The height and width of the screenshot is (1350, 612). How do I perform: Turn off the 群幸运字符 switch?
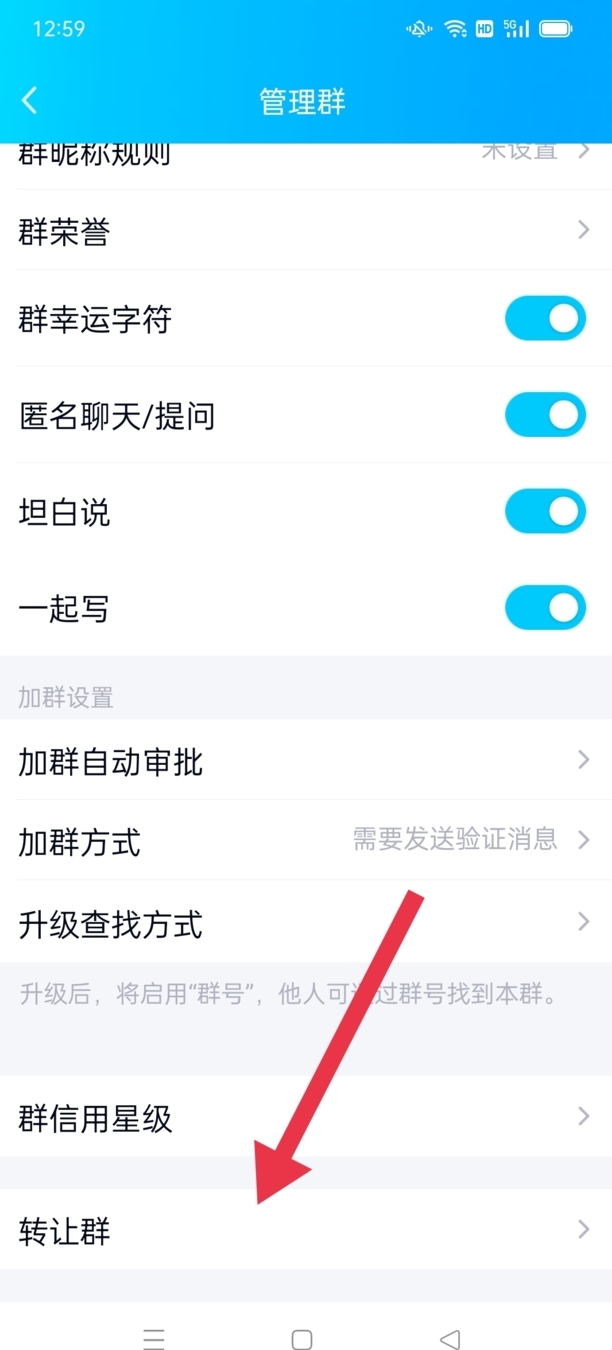[545, 320]
